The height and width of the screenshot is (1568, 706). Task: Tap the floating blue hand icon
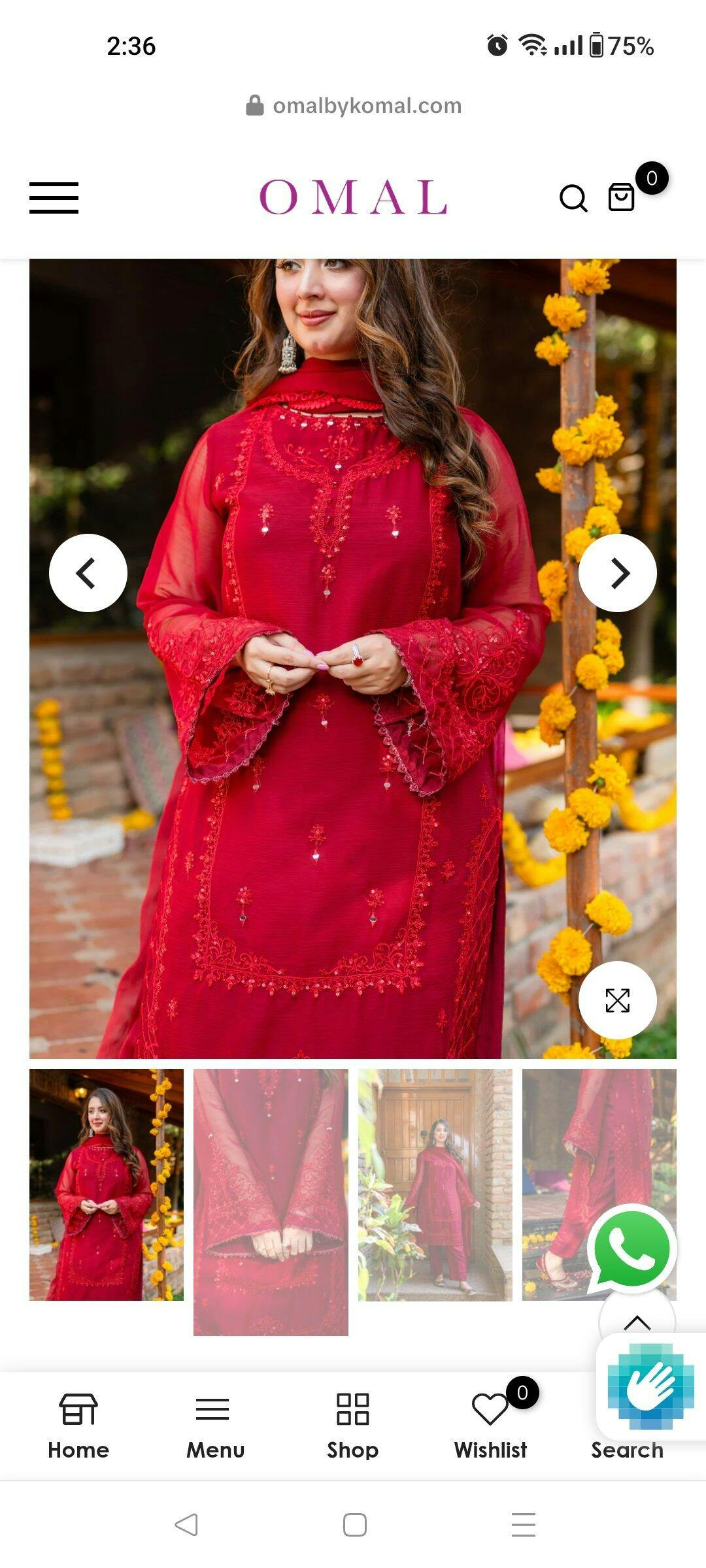coord(650,1385)
